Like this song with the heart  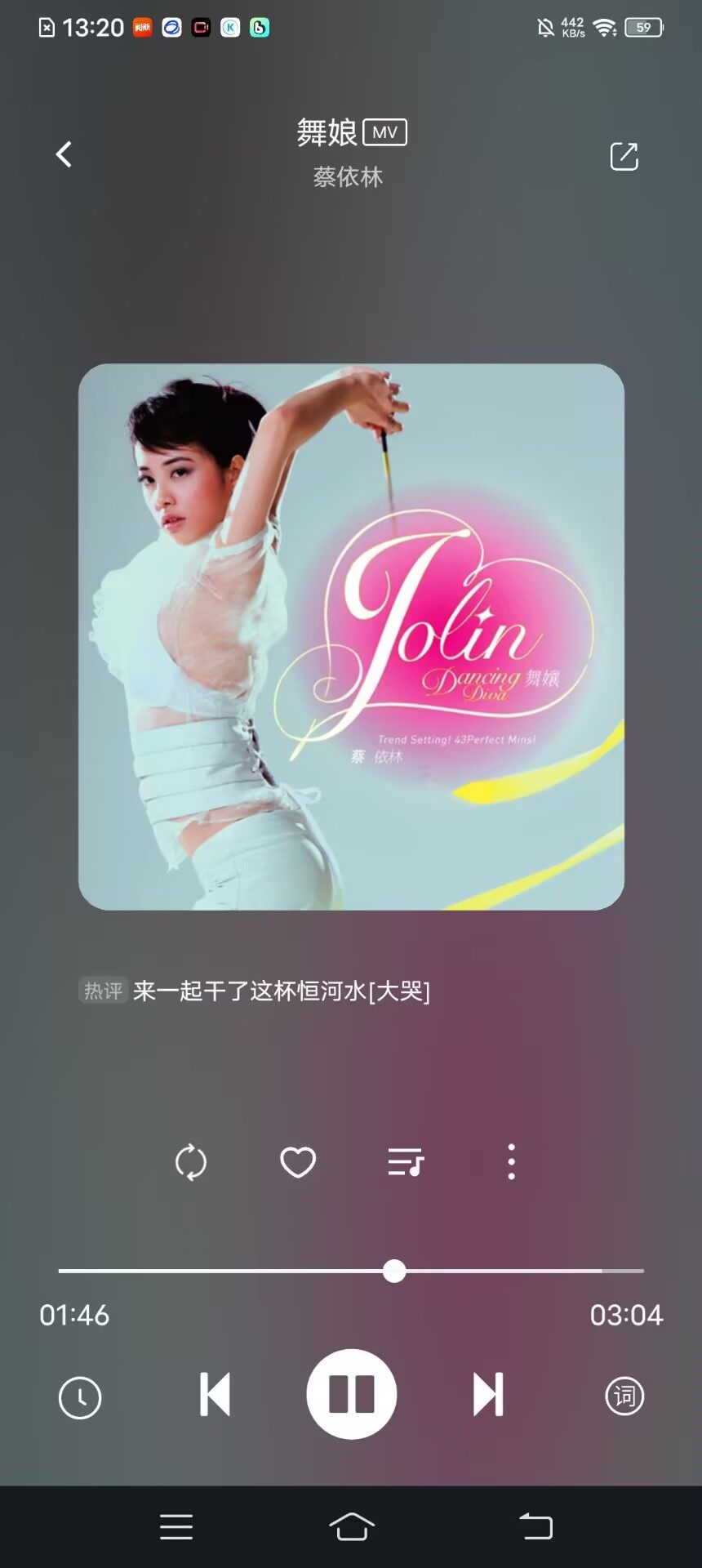pyautogui.click(x=298, y=1161)
